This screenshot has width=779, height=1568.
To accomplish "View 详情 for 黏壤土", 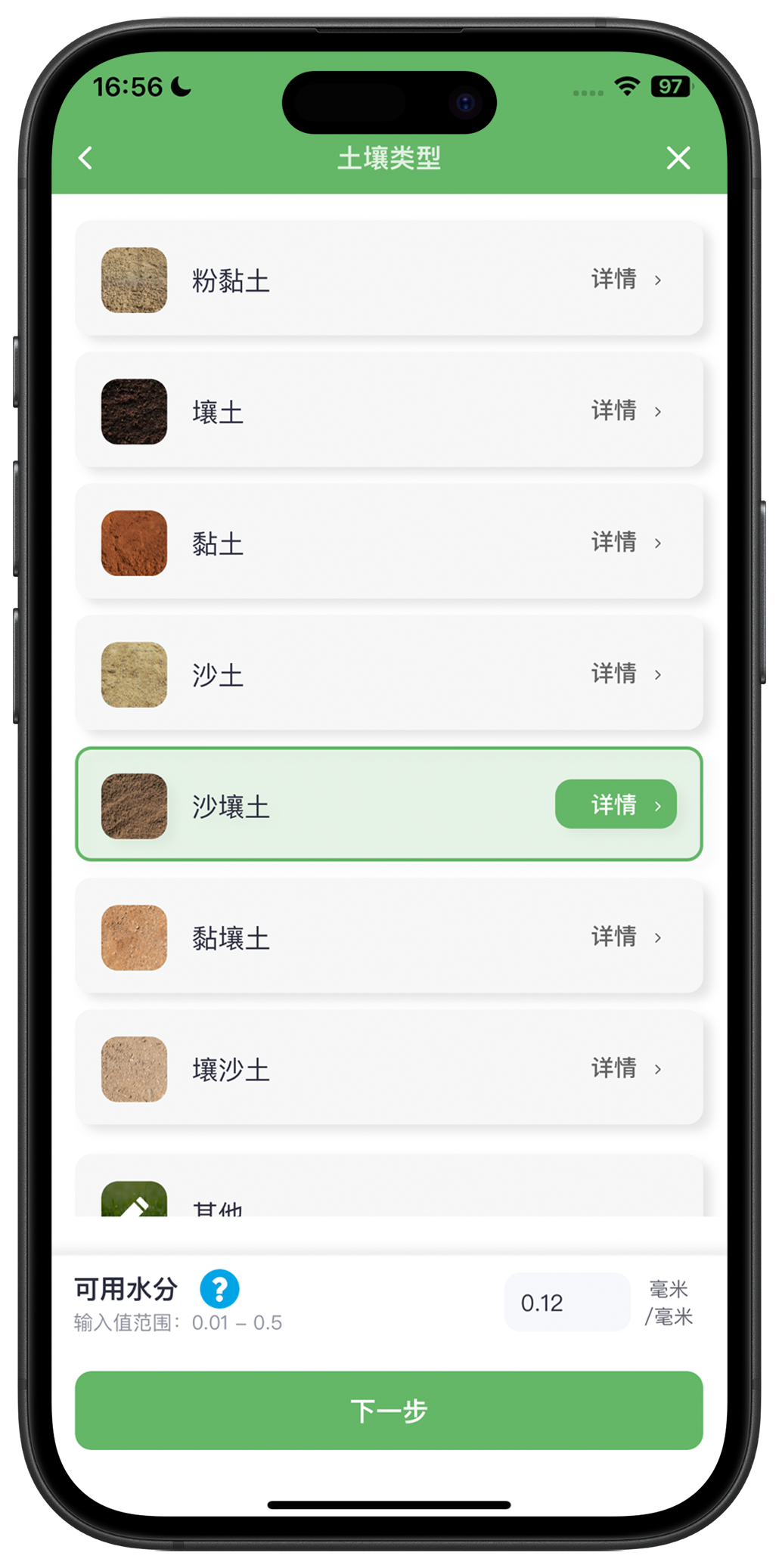I will (626, 937).
